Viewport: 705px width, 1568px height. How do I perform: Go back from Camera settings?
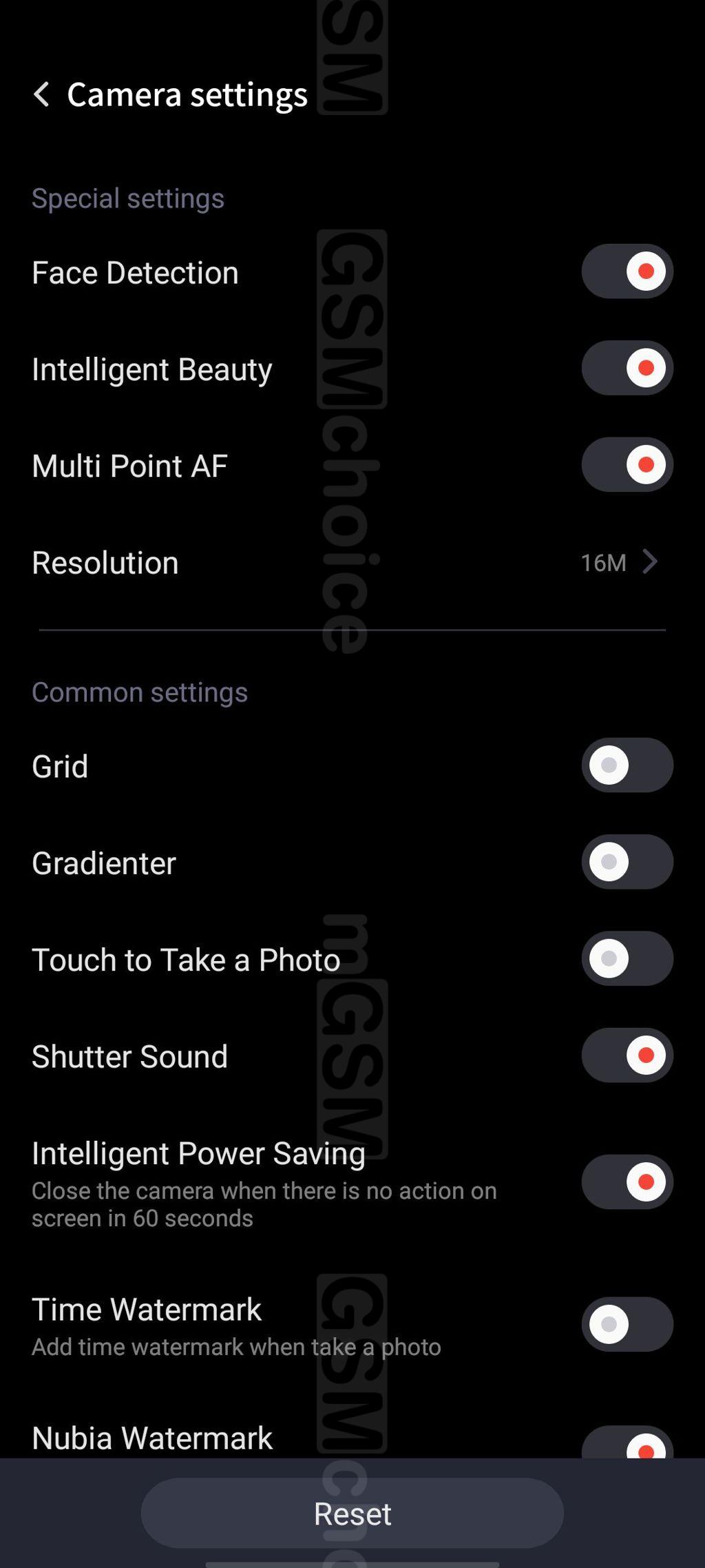click(x=42, y=94)
